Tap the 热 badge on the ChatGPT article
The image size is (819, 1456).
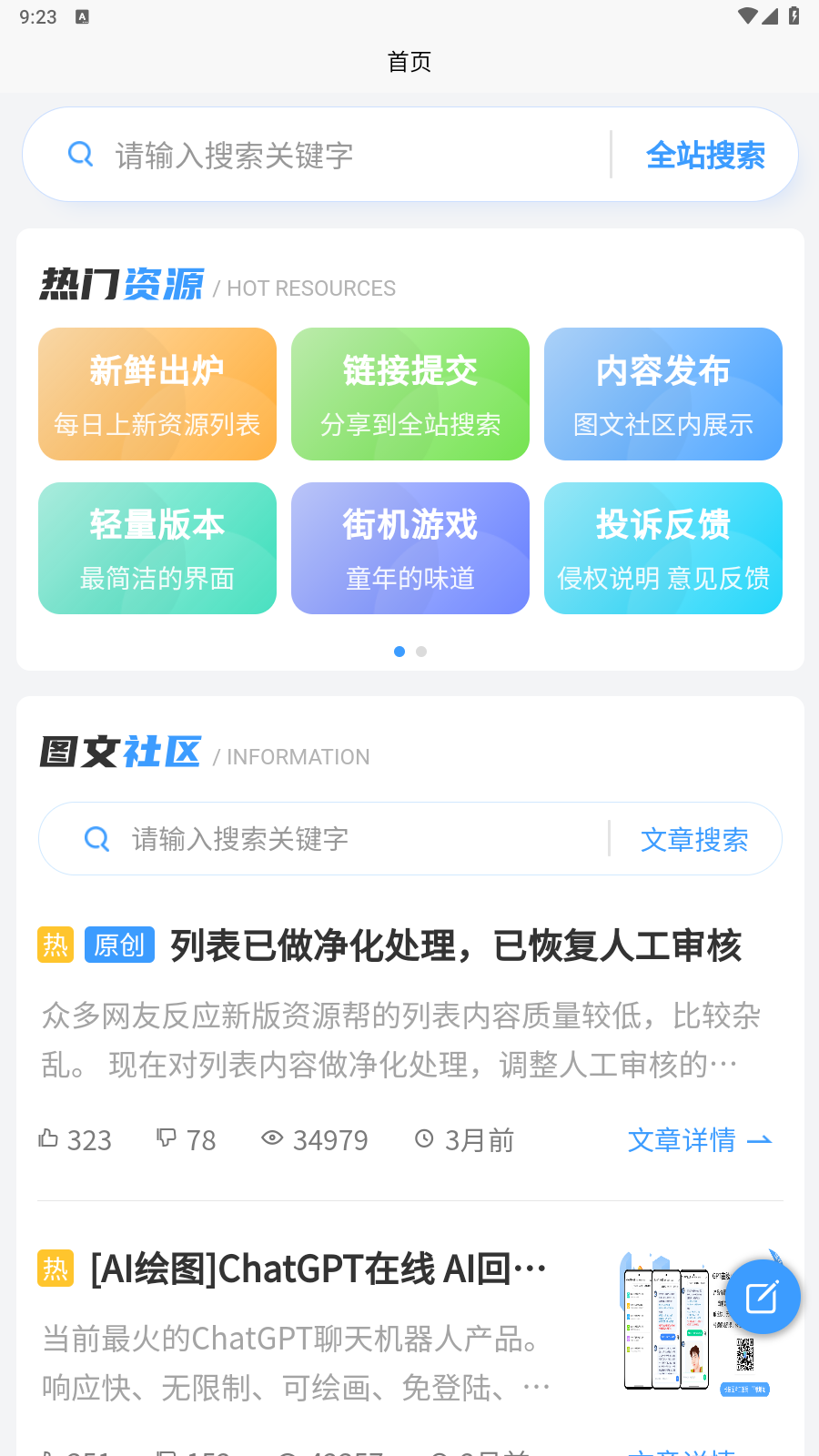pos(56,1269)
